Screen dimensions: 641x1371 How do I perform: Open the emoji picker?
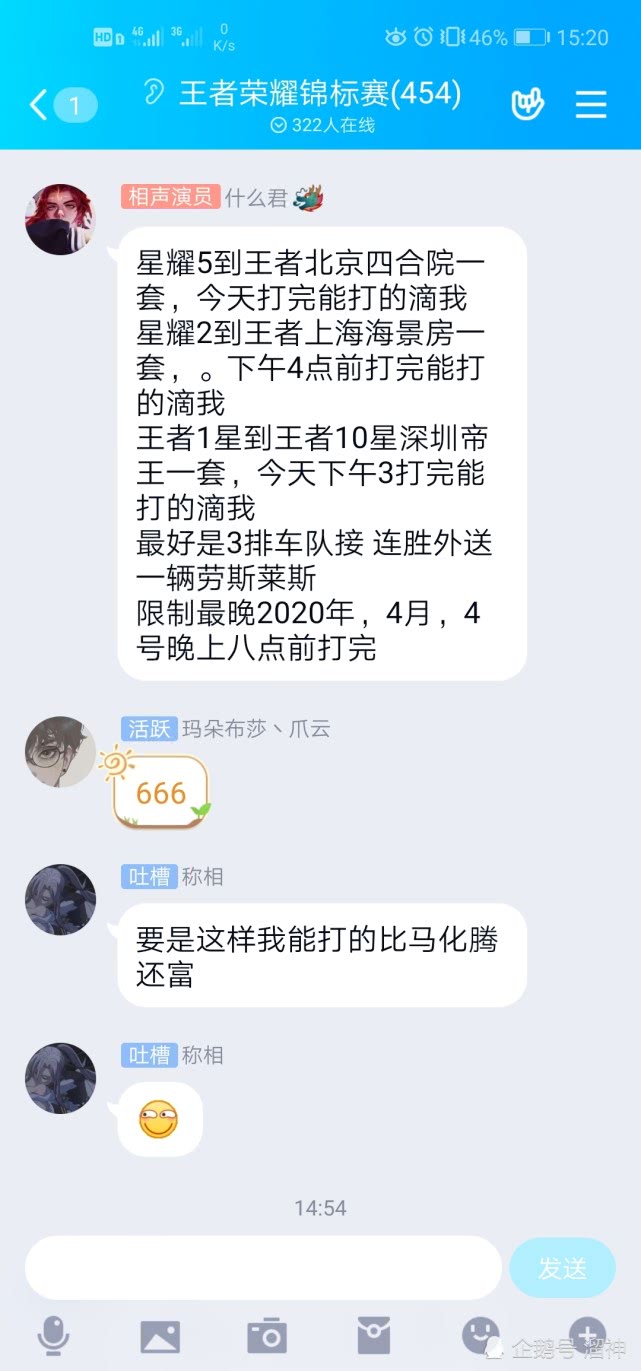pyautogui.click(x=481, y=1334)
